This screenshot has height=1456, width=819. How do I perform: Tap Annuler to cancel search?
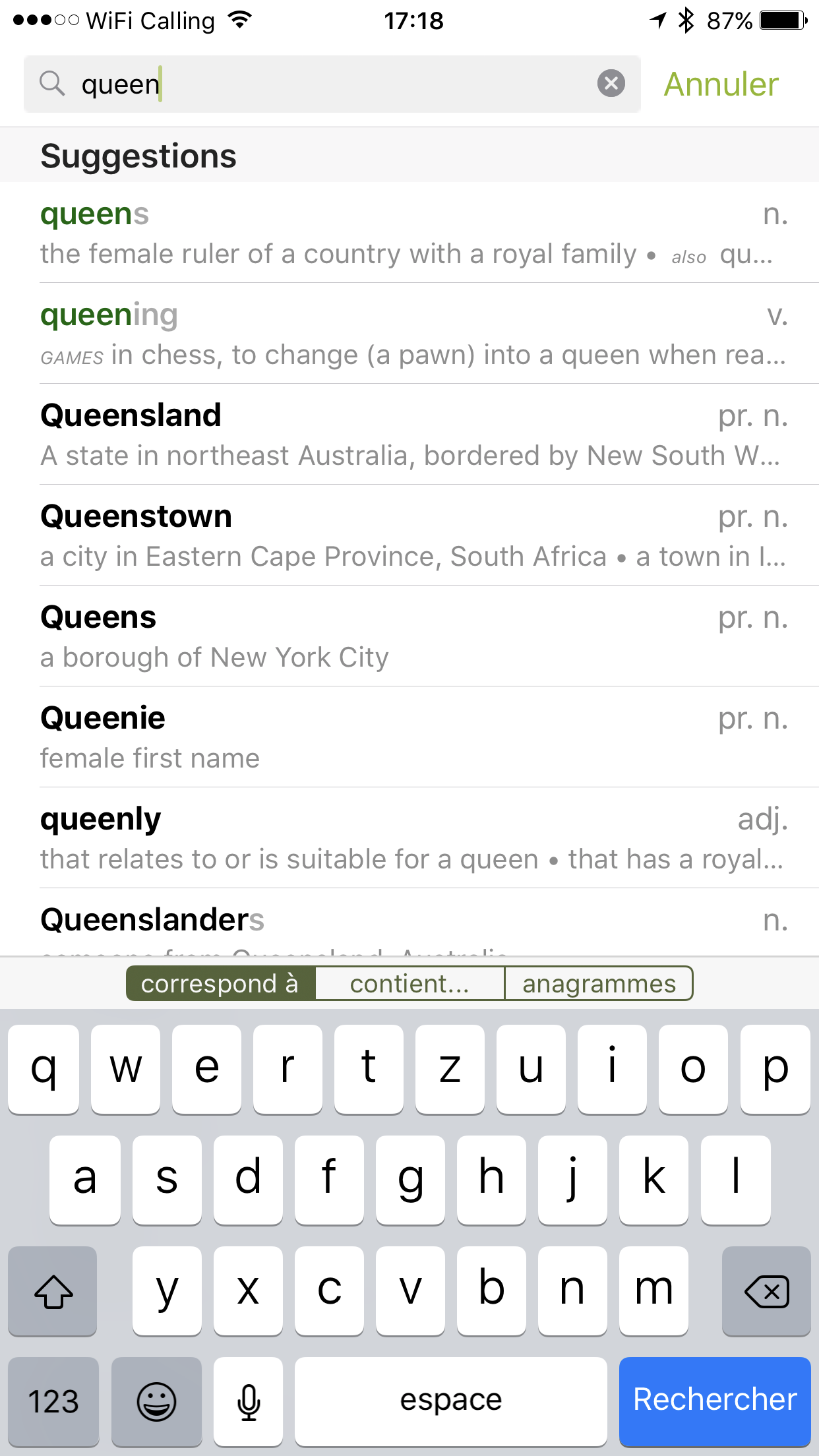pyautogui.click(x=721, y=84)
